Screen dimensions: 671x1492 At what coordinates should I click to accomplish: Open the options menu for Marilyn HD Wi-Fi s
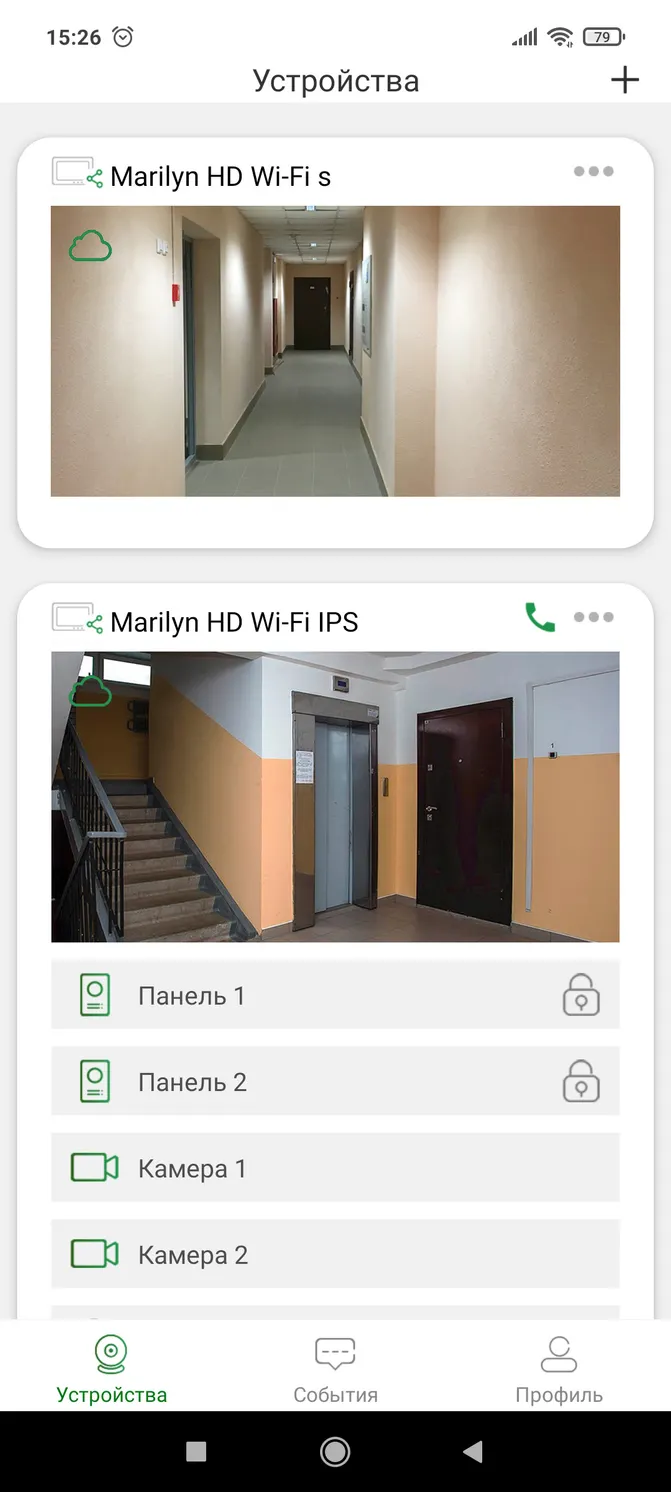pos(593,172)
